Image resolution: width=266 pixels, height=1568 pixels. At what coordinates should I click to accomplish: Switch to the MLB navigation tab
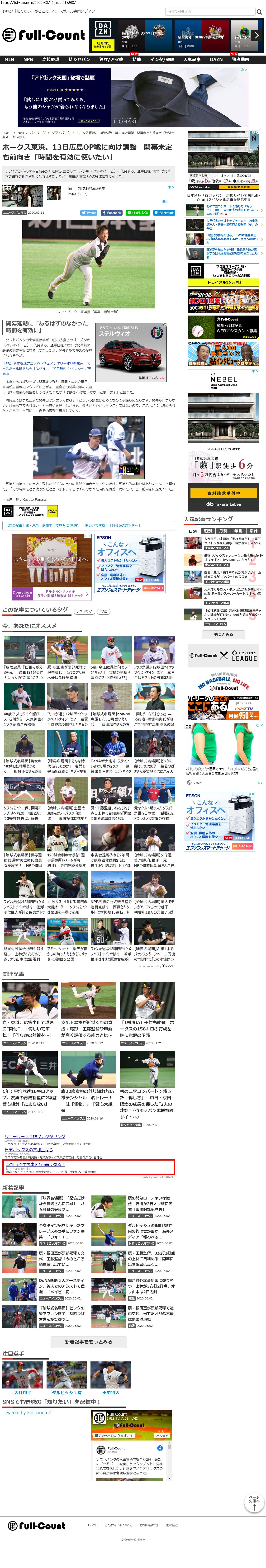(x=9, y=60)
